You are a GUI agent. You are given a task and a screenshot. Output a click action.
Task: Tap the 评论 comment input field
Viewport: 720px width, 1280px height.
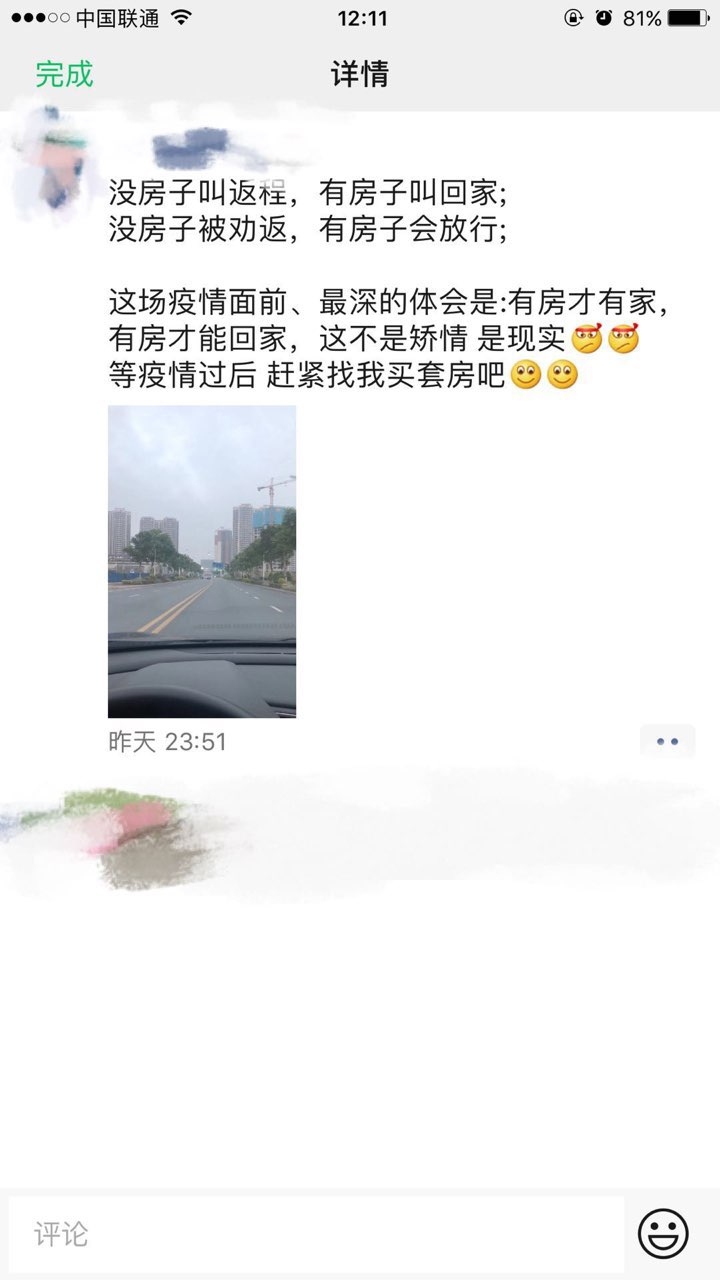tap(316, 1234)
